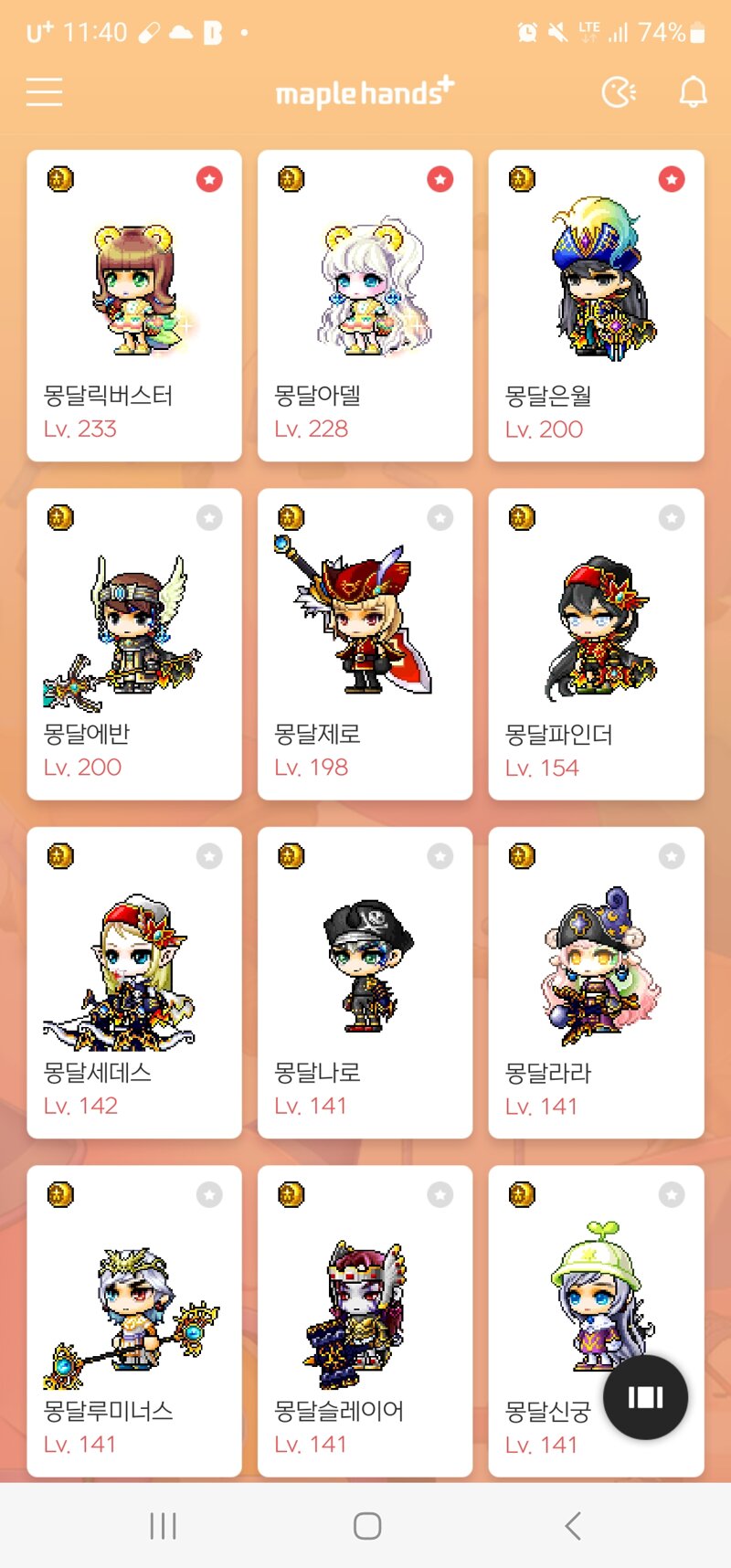Tap the floating black carousel button

click(x=645, y=1397)
